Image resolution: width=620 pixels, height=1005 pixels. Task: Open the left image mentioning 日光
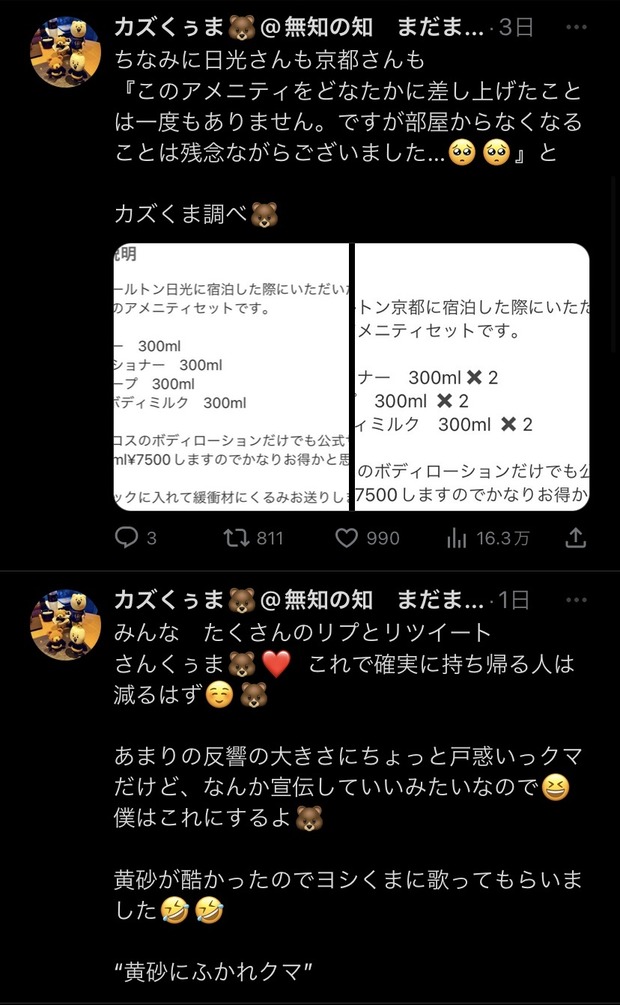tap(230, 377)
